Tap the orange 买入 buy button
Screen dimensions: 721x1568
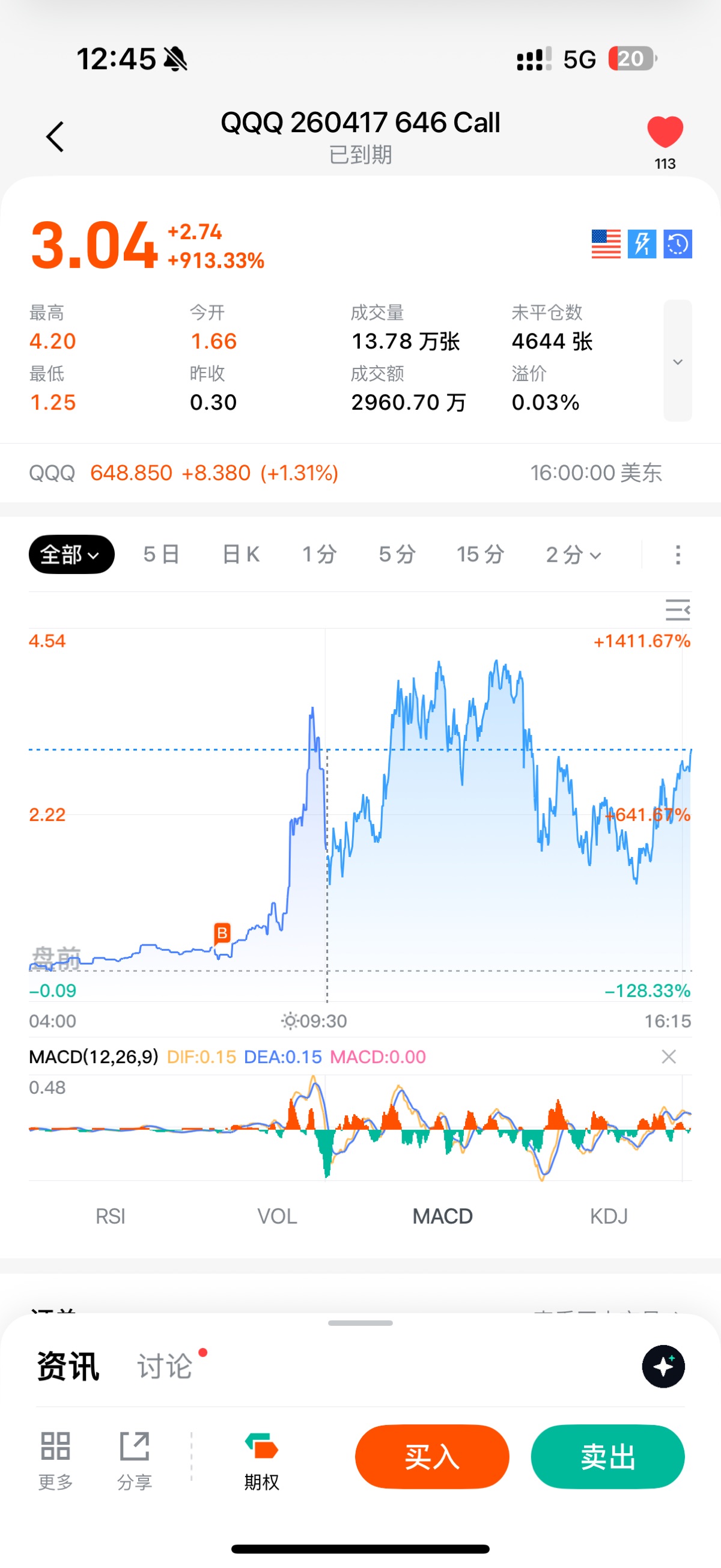(431, 1457)
